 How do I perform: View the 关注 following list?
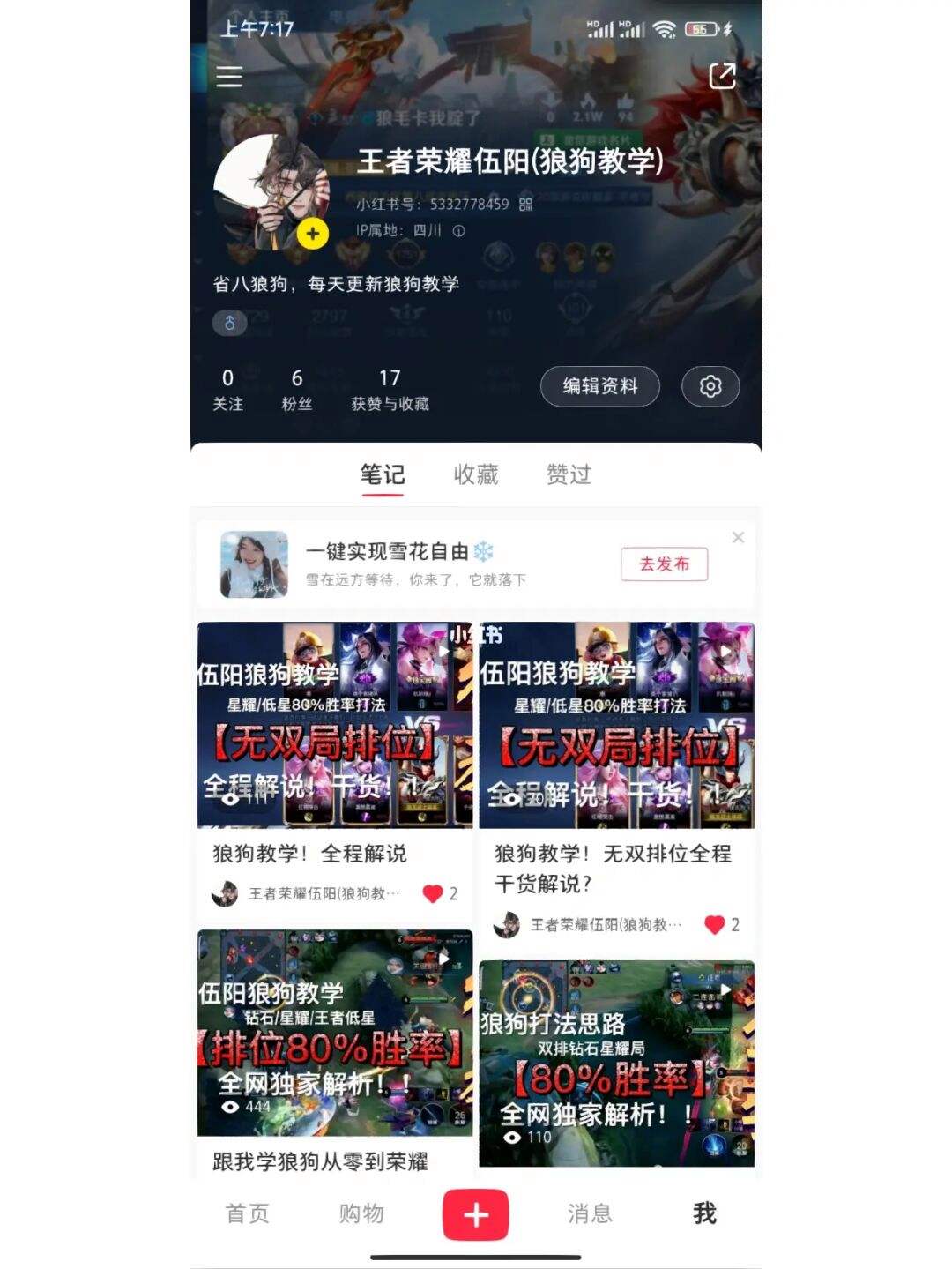227,389
